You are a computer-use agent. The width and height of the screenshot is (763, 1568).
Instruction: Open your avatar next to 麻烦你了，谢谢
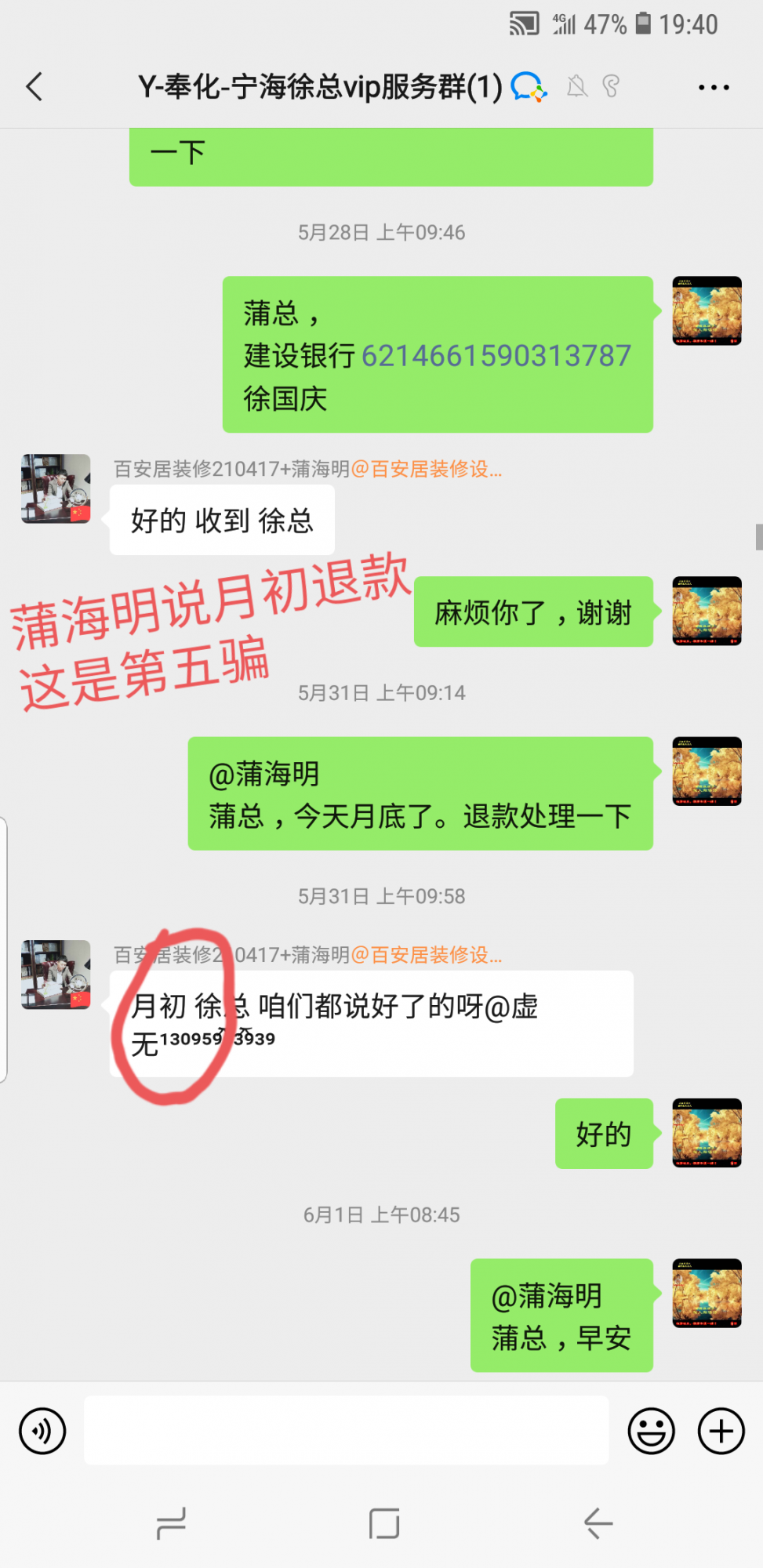[x=707, y=612]
